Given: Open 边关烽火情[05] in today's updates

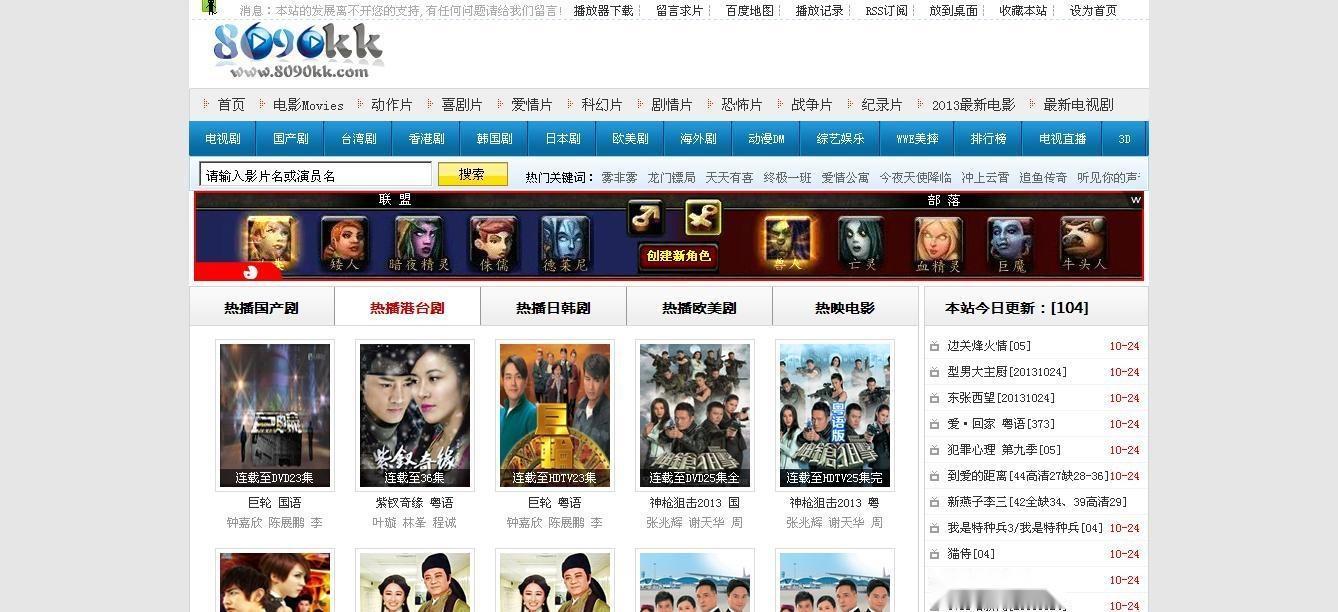Looking at the screenshot, I should coord(989,346).
